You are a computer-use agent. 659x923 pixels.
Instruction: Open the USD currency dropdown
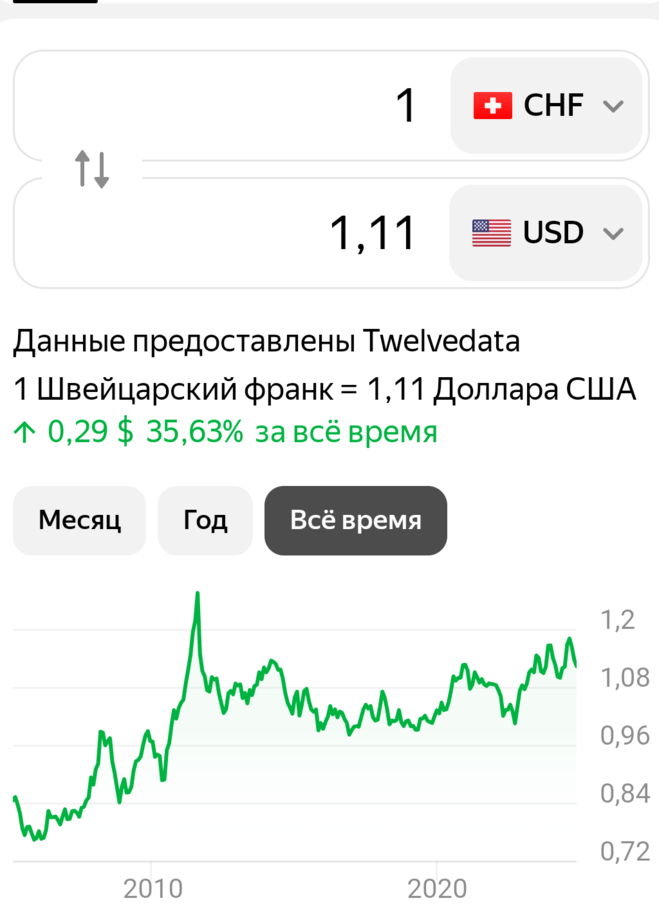click(546, 233)
